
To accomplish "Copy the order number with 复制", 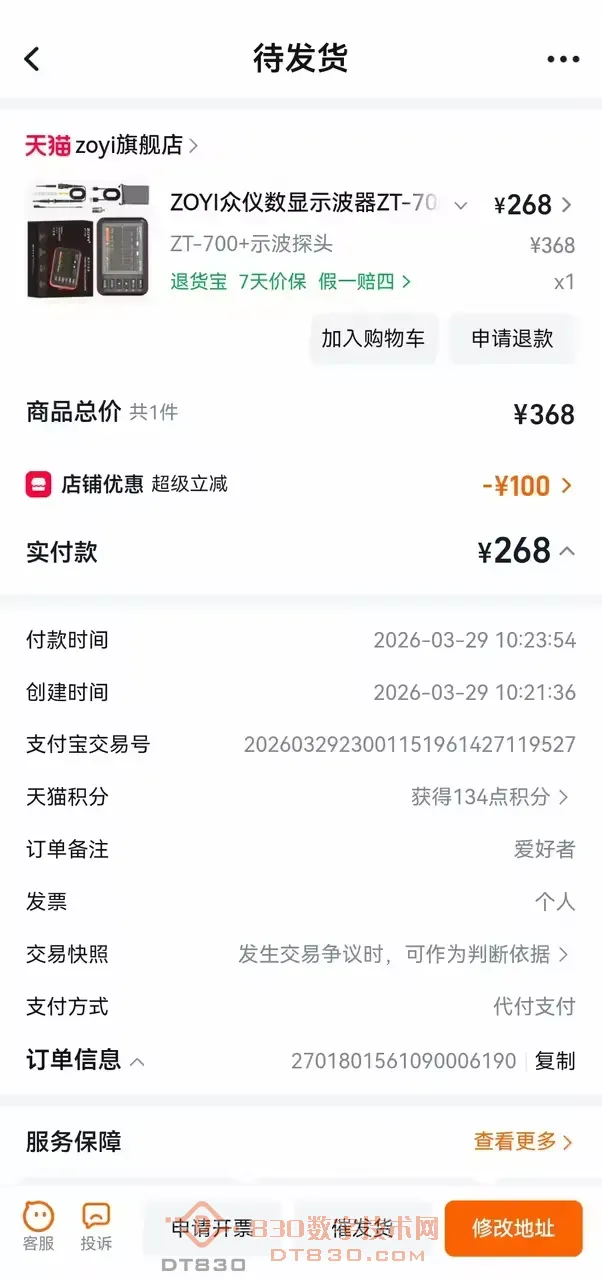I will (x=555, y=1061).
